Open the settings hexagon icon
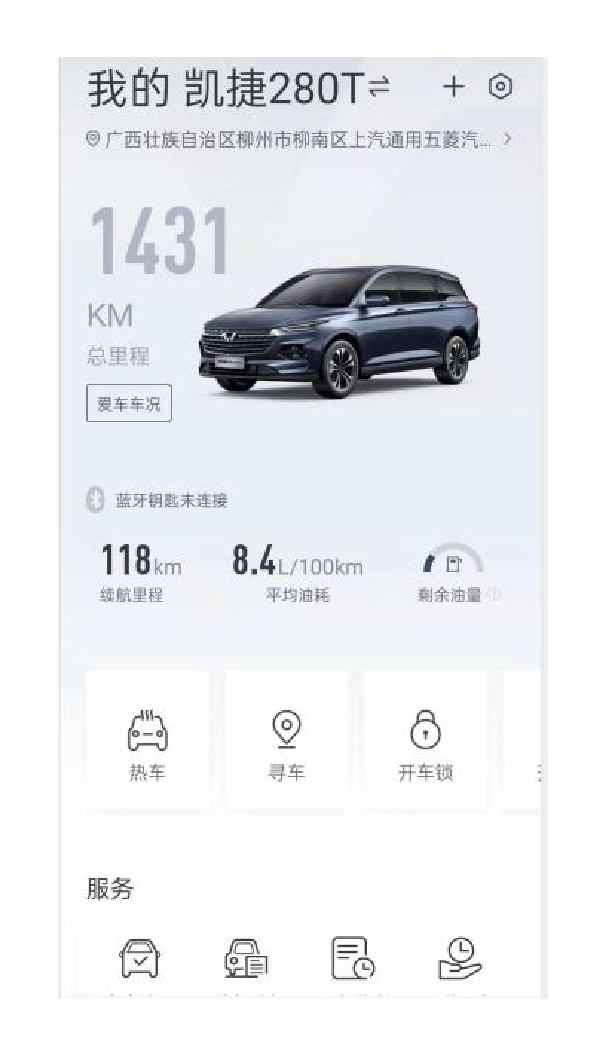Image resolution: width=615 pixels, height=1064 pixels. [x=500, y=88]
